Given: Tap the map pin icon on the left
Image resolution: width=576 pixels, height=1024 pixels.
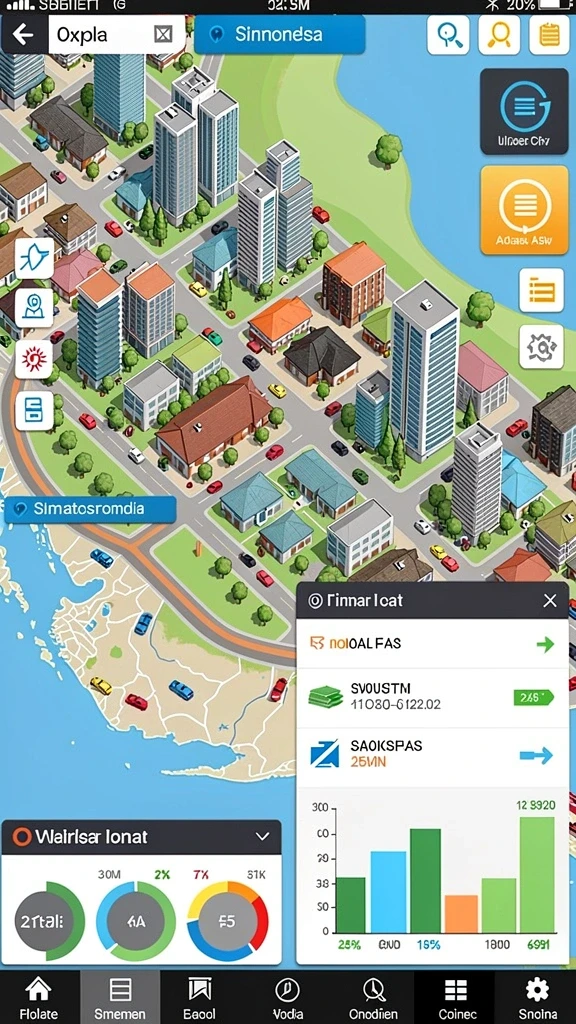Looking at the screenshot, I should click(34, 308).
